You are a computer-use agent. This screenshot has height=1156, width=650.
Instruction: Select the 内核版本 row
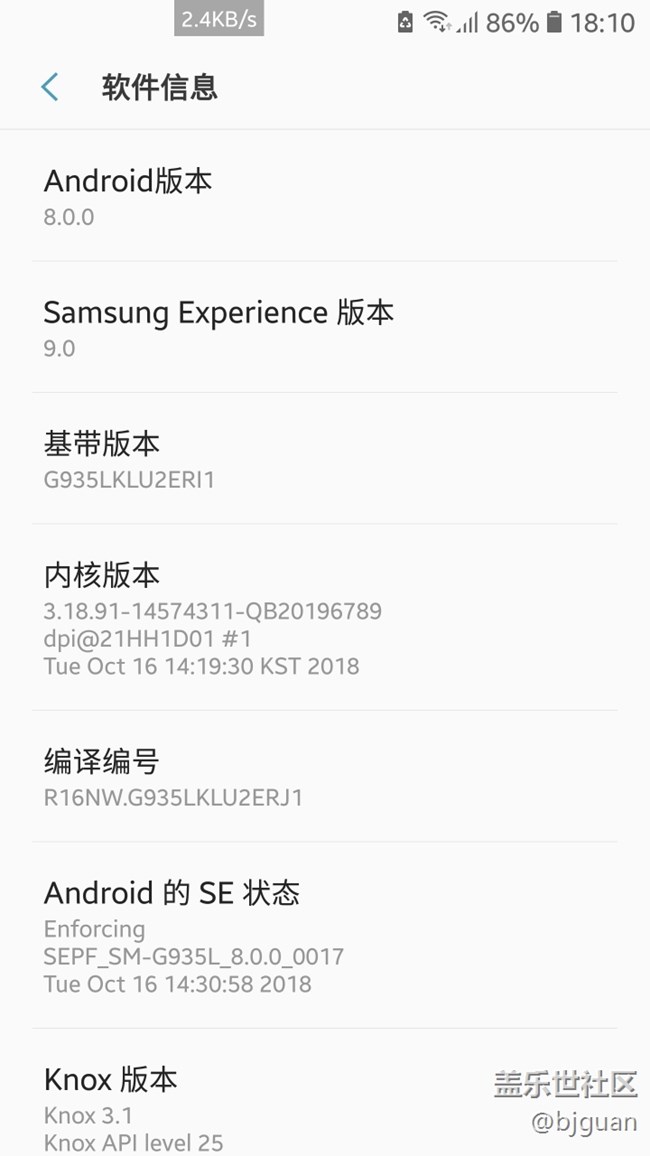coord(325,618)
